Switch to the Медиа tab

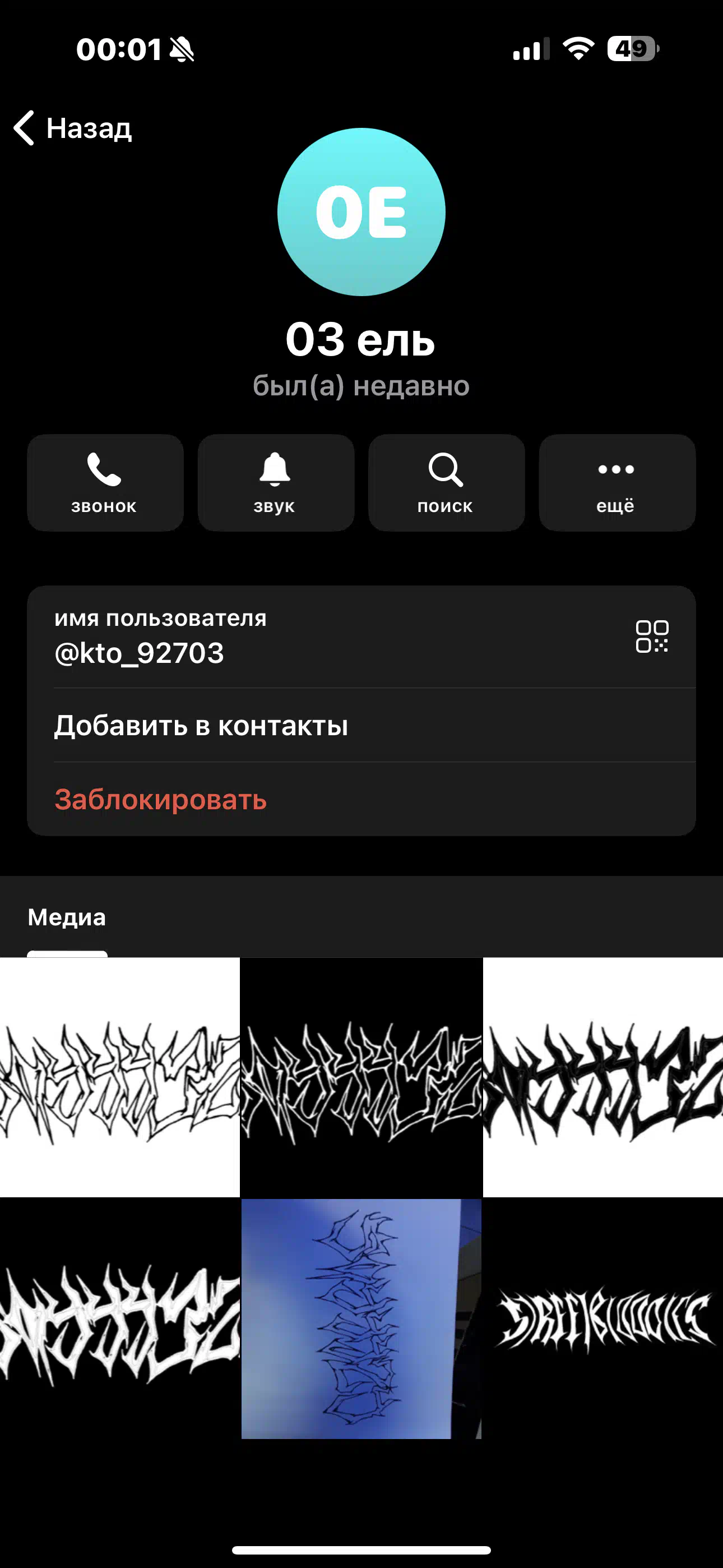tap(67, 917)
